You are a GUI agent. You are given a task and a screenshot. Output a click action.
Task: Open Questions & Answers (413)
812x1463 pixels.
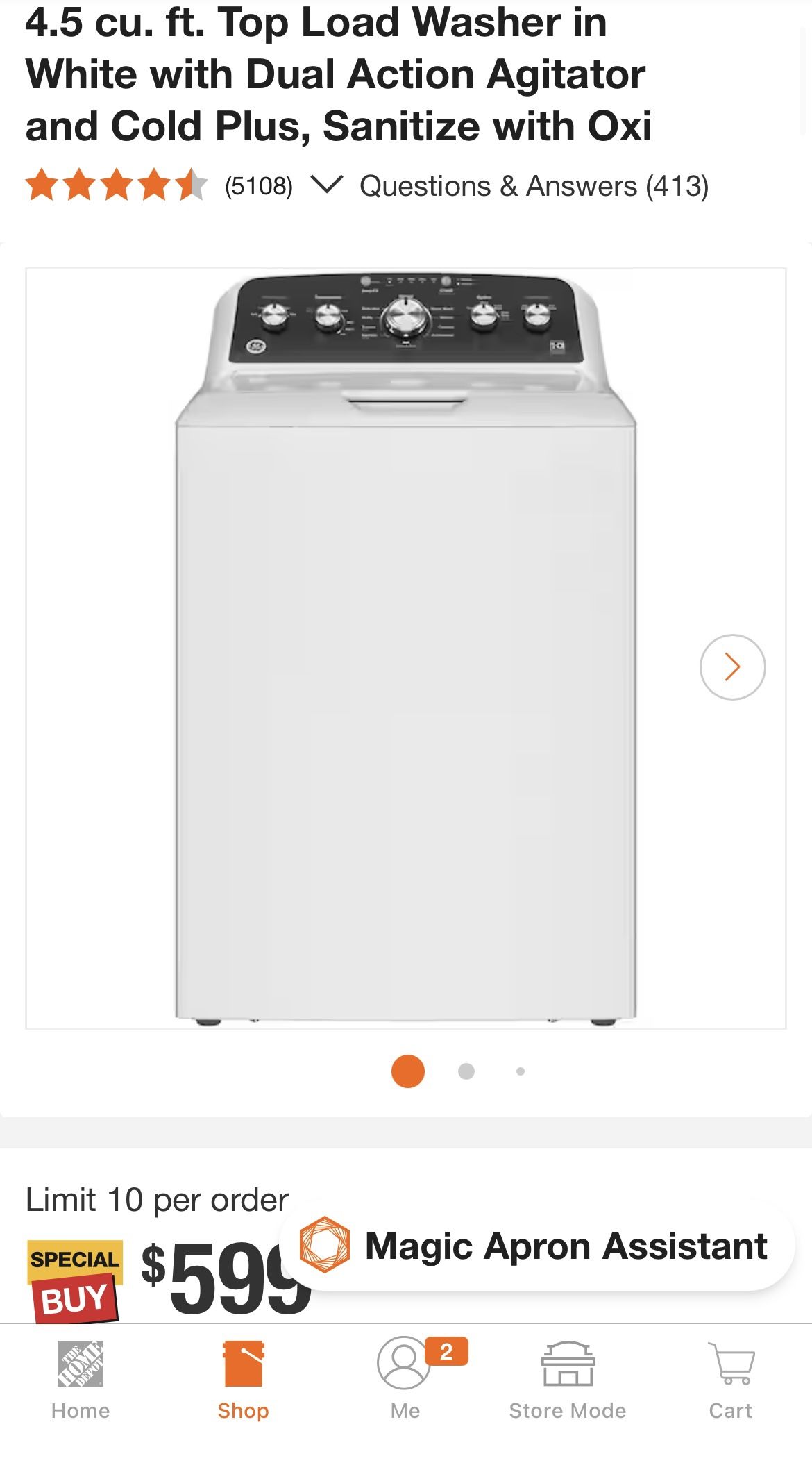(x=534, y=186)
